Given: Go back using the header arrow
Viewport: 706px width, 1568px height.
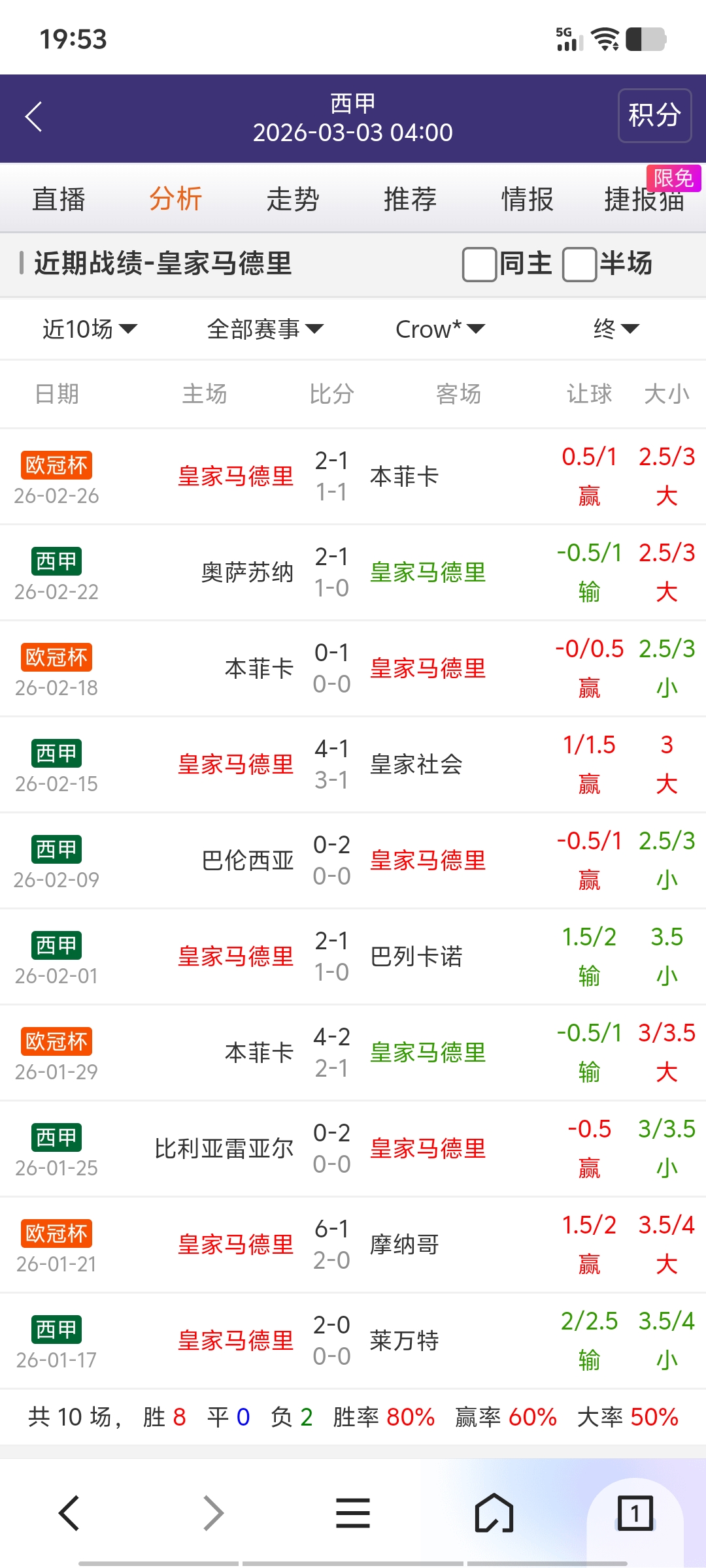Looking at the screenshot, I should point(34,117).
